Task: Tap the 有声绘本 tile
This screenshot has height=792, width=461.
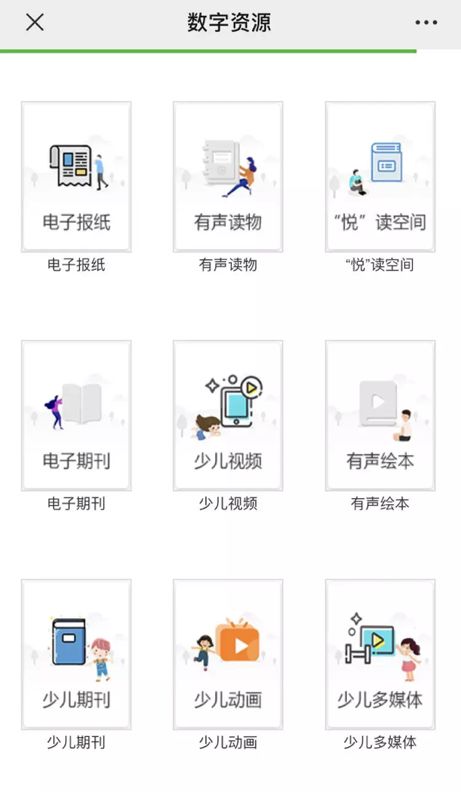Action: (x=380, y=416)
